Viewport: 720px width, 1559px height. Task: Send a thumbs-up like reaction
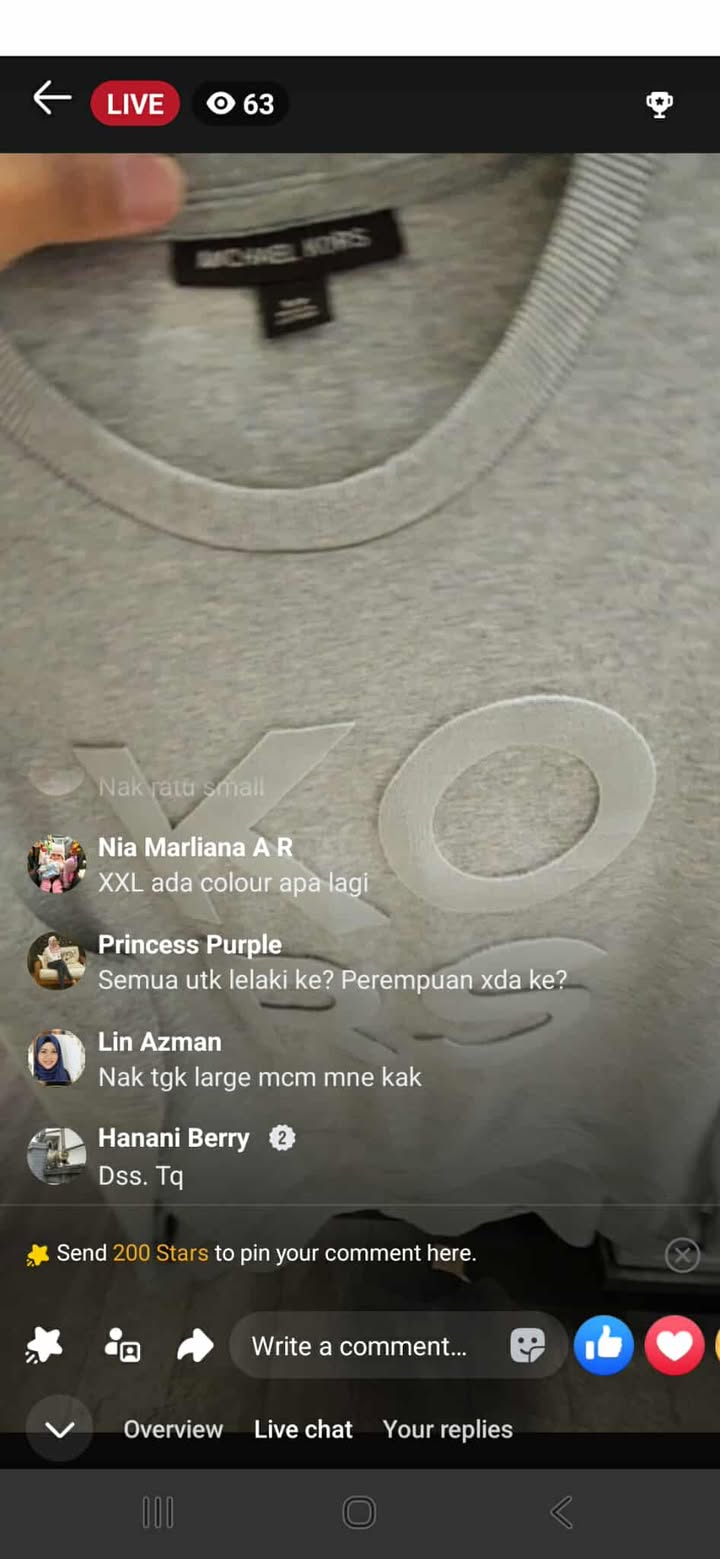coord(604,1346)
